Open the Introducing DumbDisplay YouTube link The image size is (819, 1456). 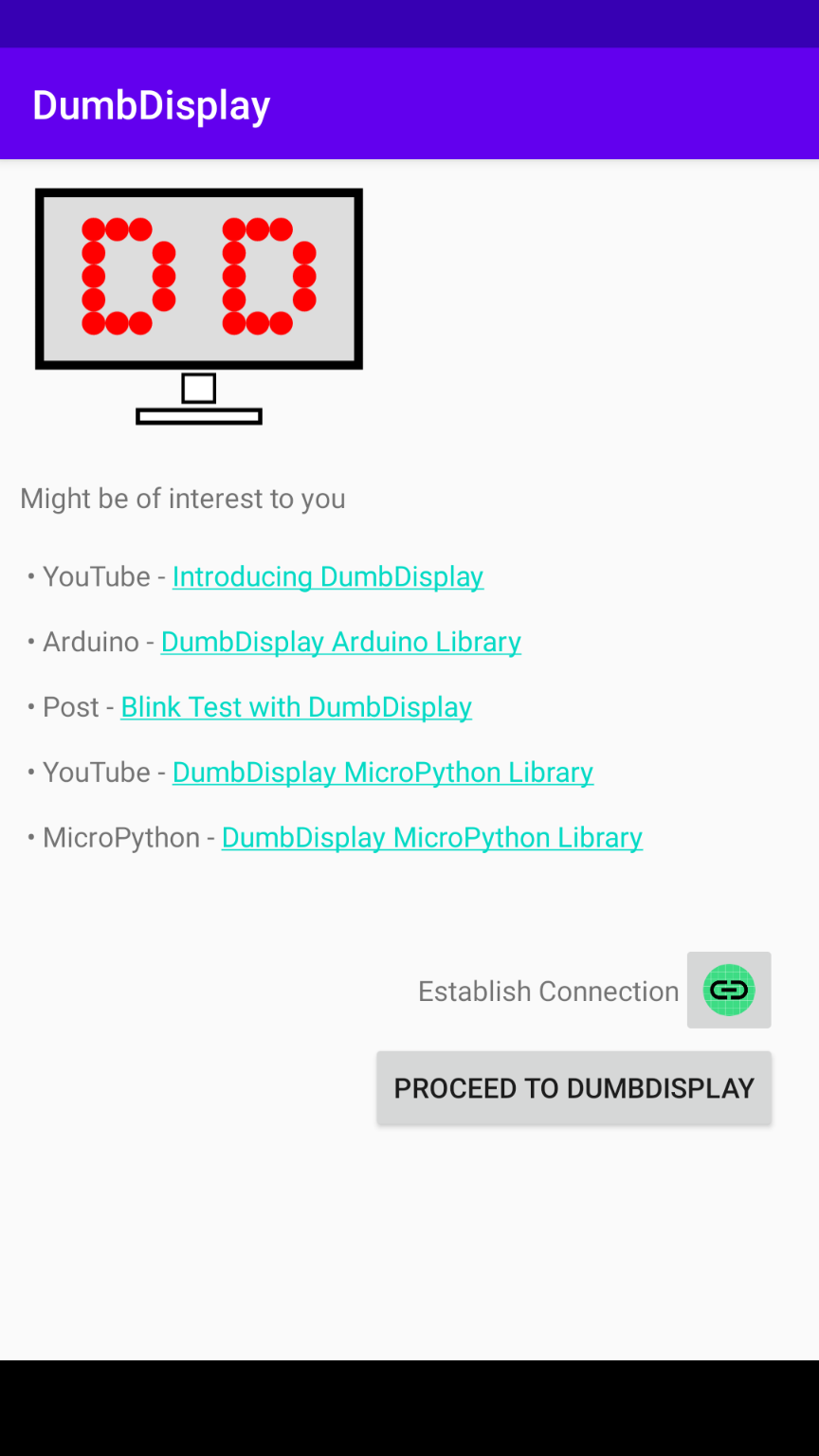click(327, 576)
